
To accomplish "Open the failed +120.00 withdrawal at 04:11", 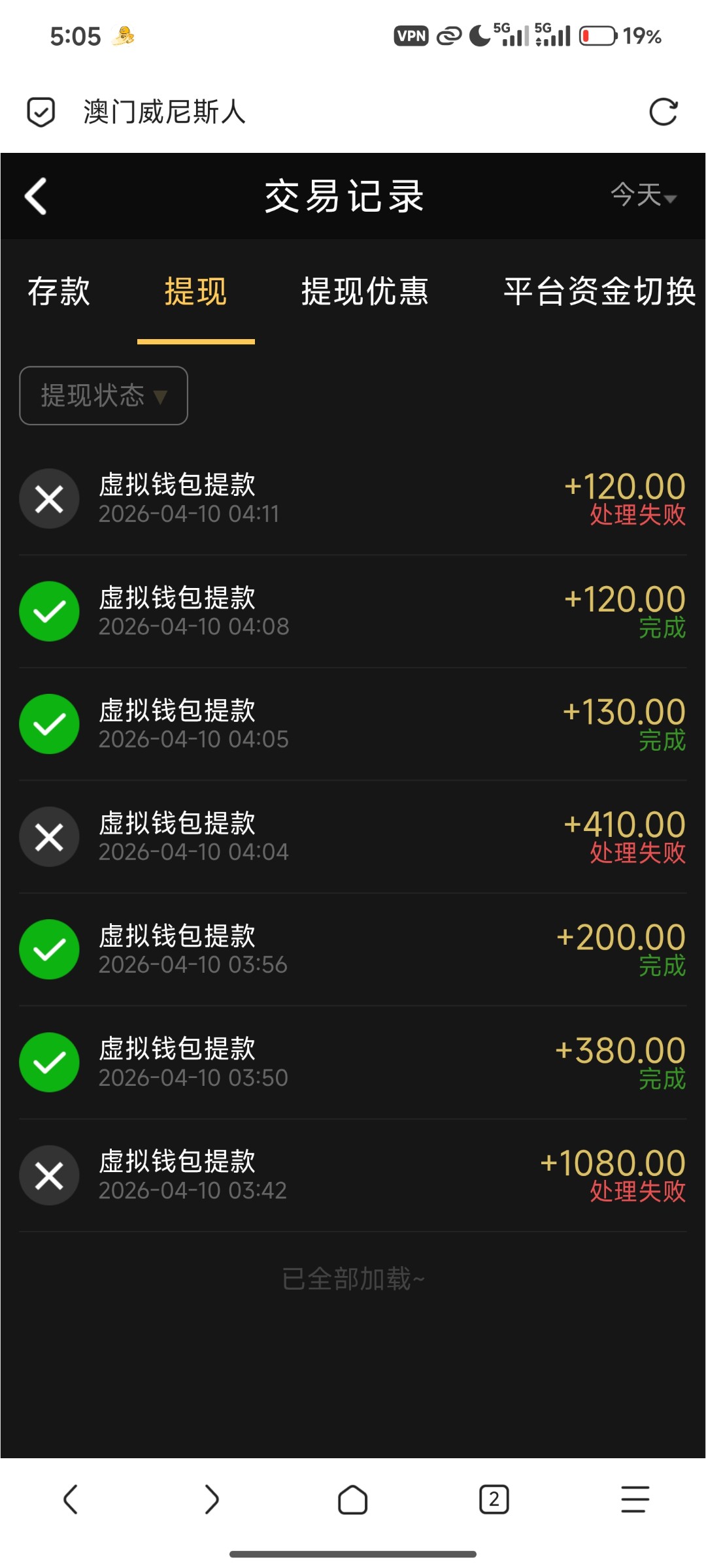I will pyautogui.click(x=353, y=499).
